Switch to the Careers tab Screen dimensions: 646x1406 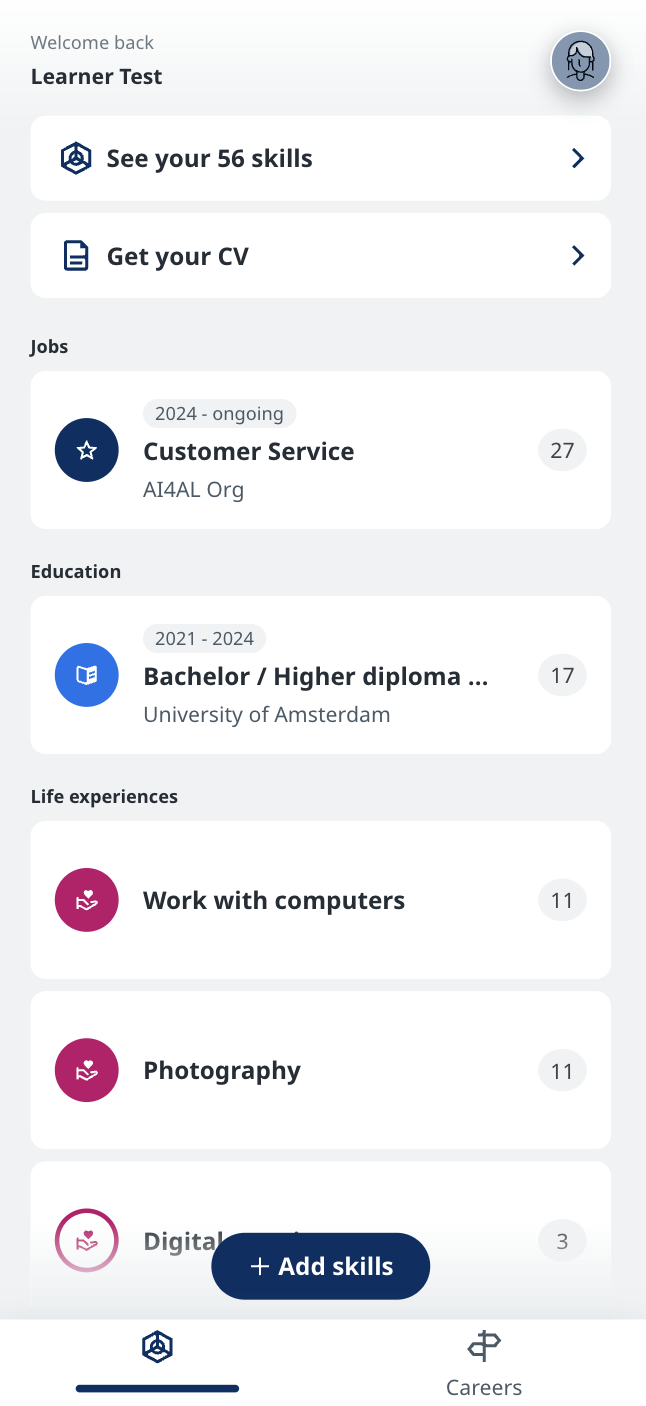point(484,1364)
